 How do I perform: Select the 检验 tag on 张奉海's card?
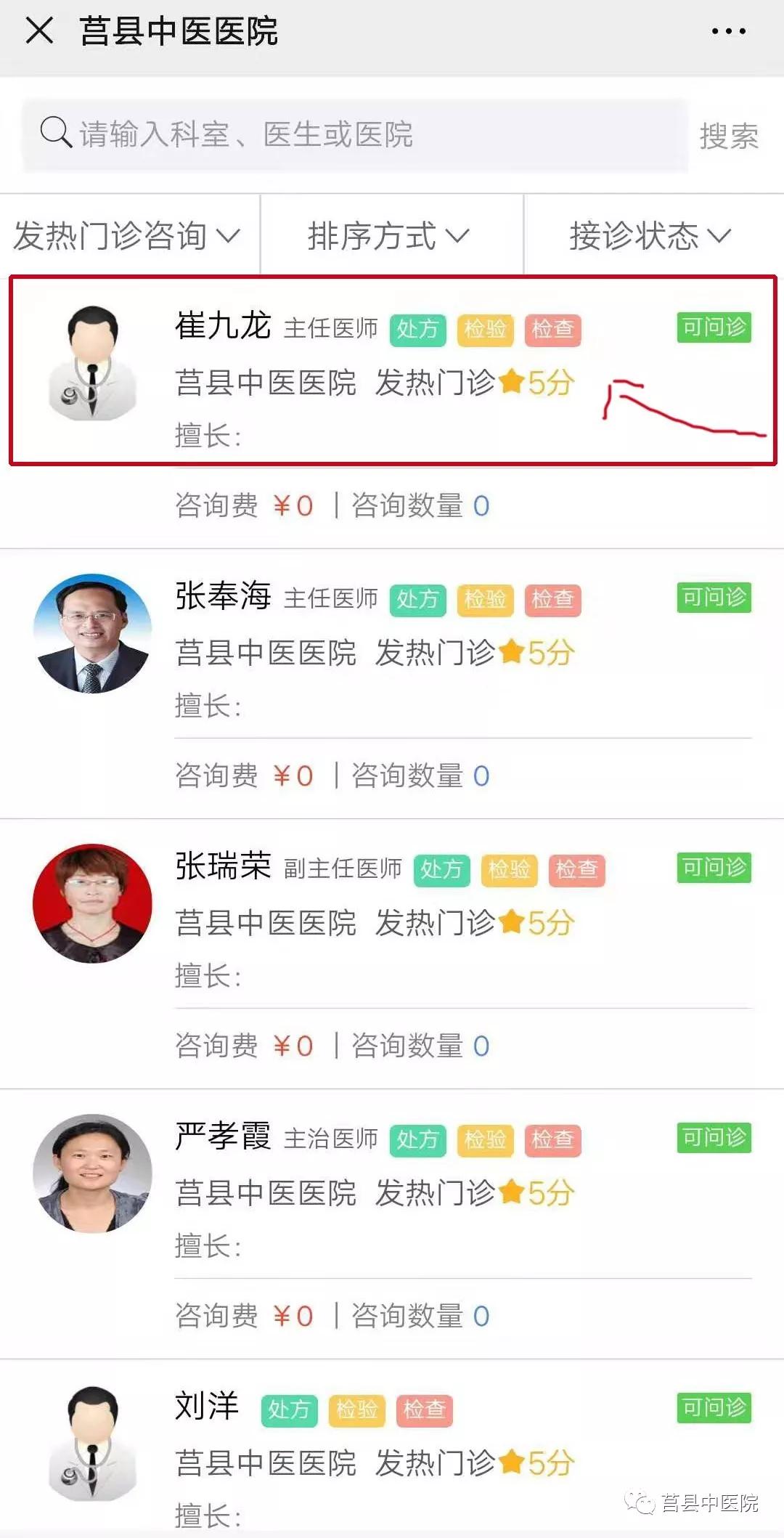[486, 601]
